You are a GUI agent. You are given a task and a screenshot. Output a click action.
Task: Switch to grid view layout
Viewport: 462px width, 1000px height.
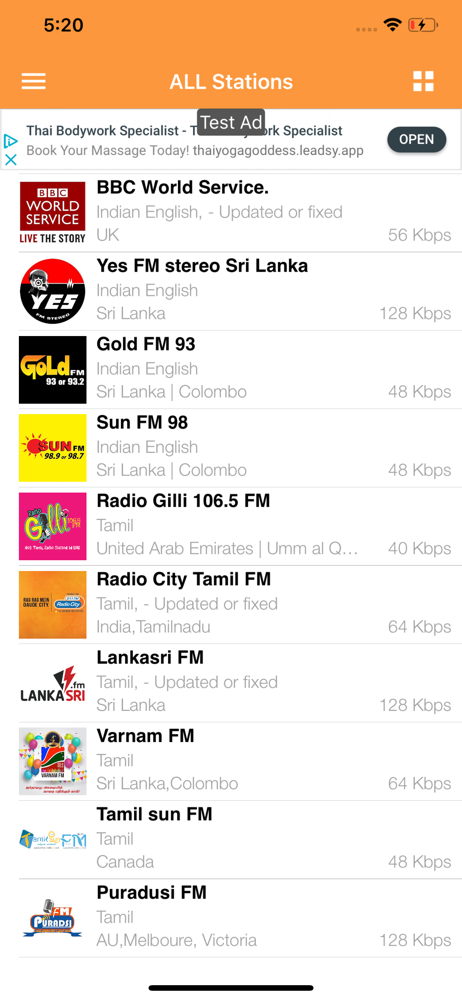(423, 82)
